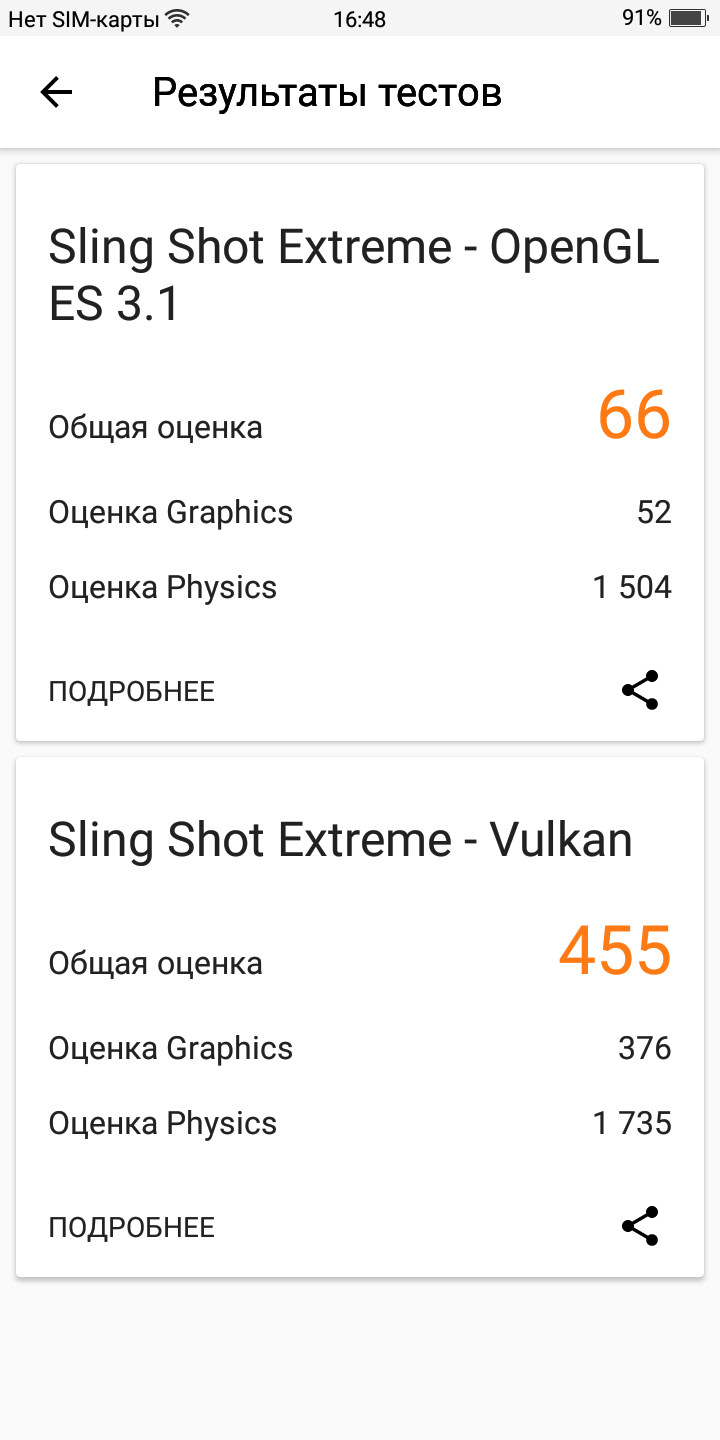Open ПОДРОБНЕЕ for the Vulkan result
This screenshot has height=1440, width=720.
pos(132,1227)
